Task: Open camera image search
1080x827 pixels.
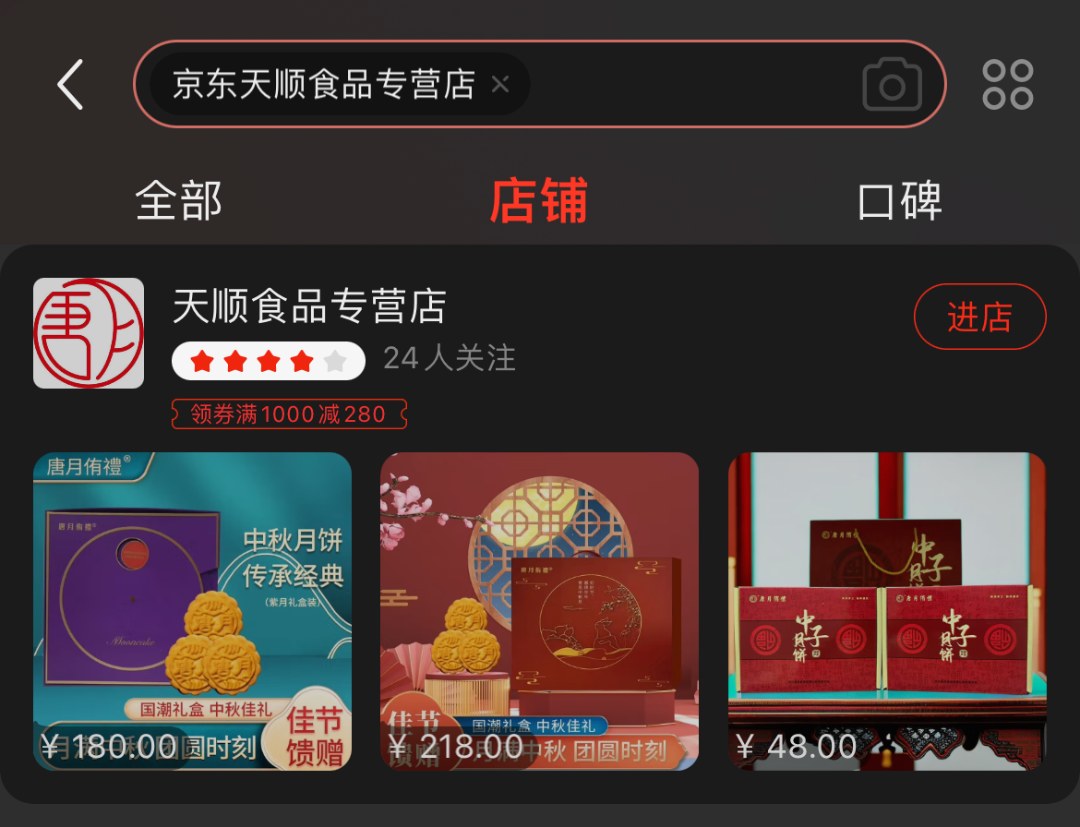Action: (x=891, y=84)
